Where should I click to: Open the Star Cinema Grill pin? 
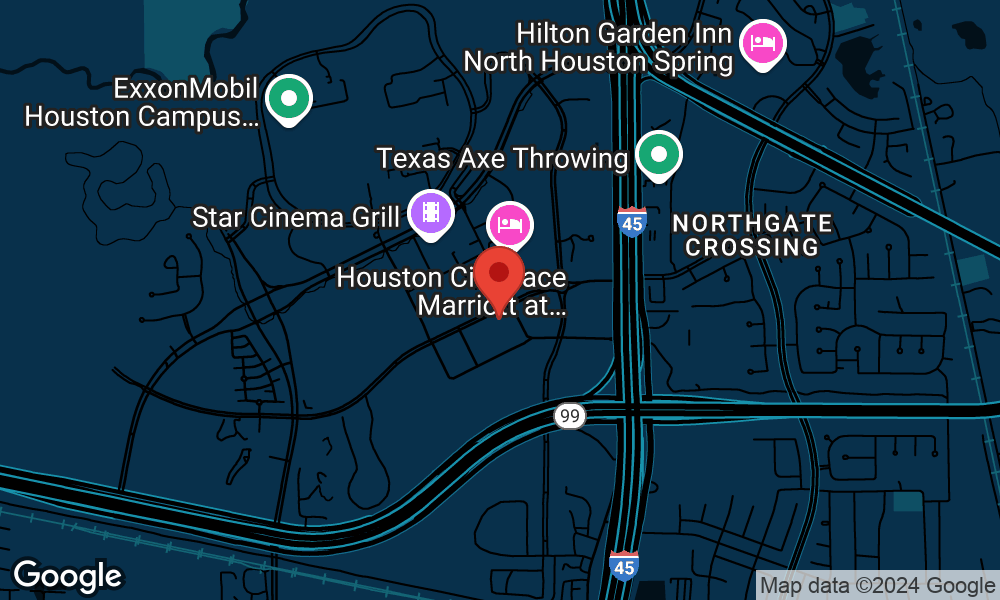431,211
